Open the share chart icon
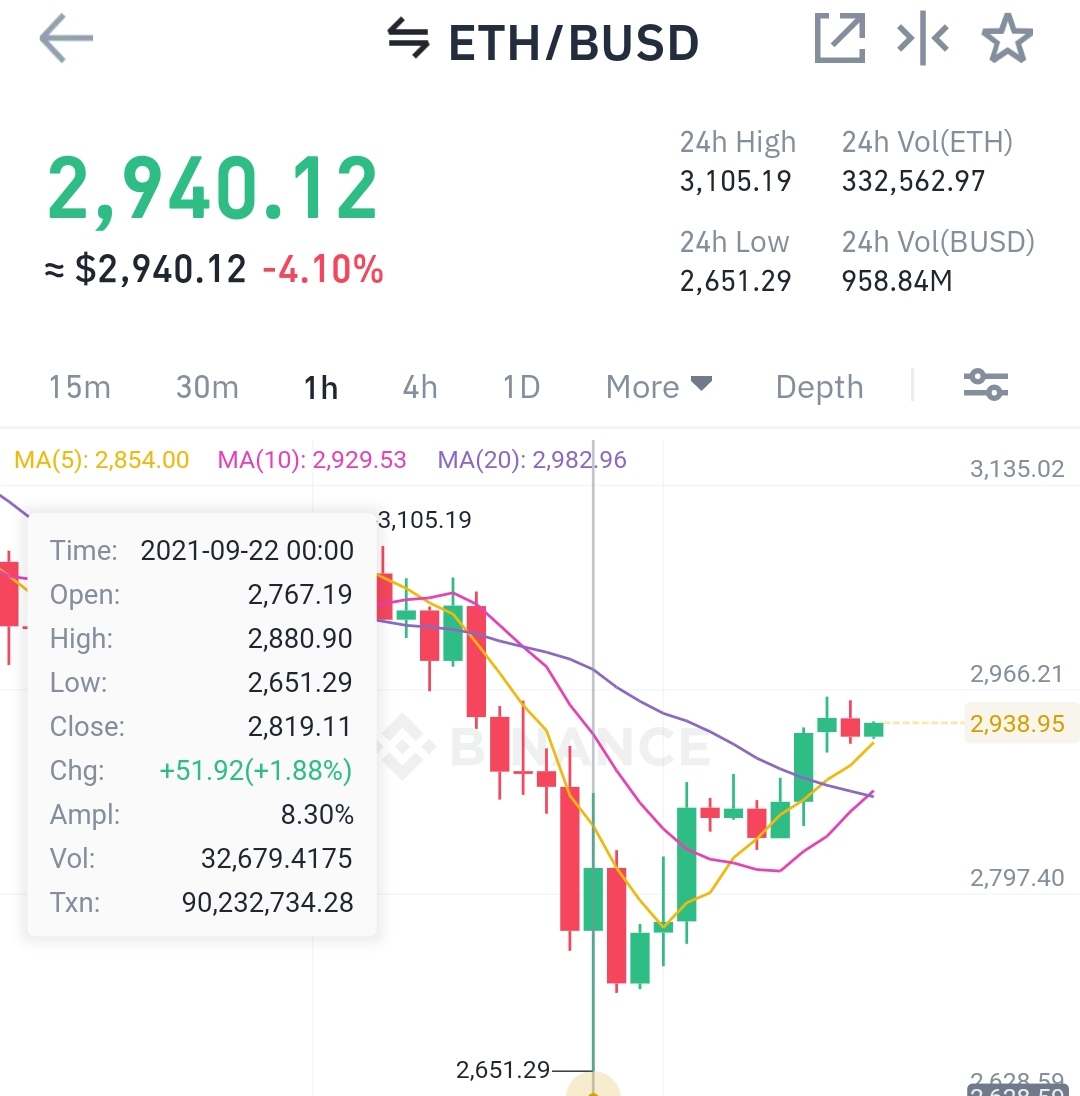Viewport: 1080px width, 1096px height. coord(839,40)
